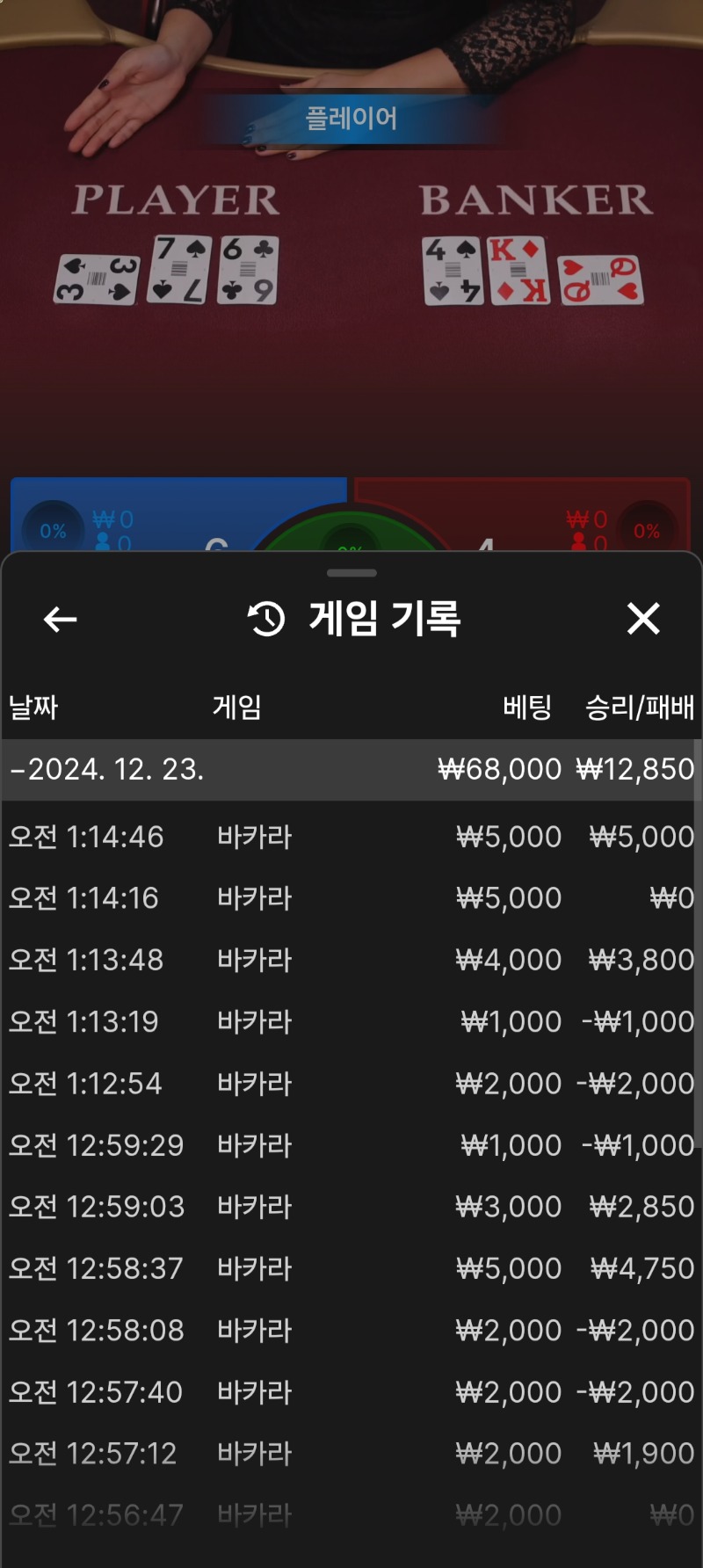Tap the drag handle atop the history sheet
This screenshot has height=1568, width=703.
pyautogui.click(x=351, y=573)
